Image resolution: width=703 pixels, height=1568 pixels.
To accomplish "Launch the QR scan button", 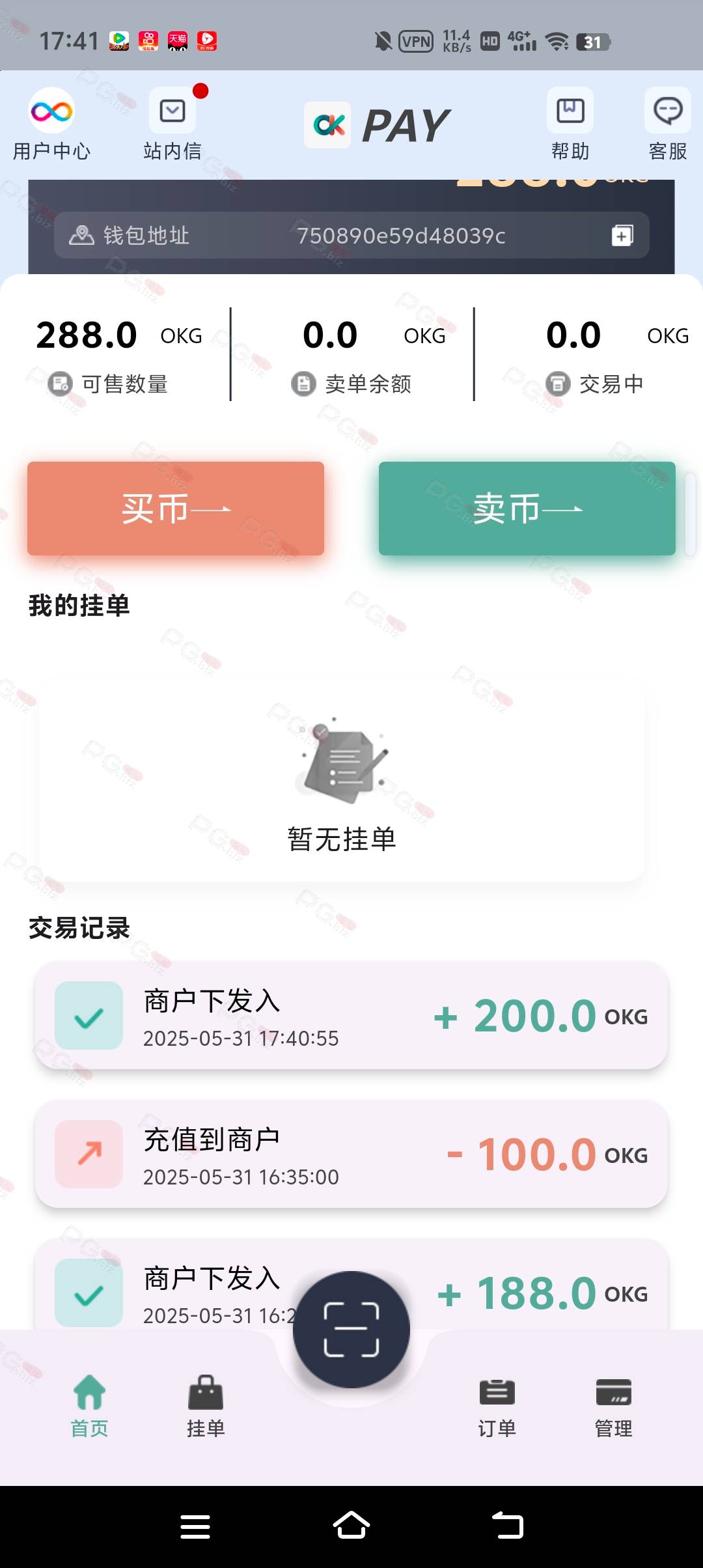I will click(x=351, y=1330).
